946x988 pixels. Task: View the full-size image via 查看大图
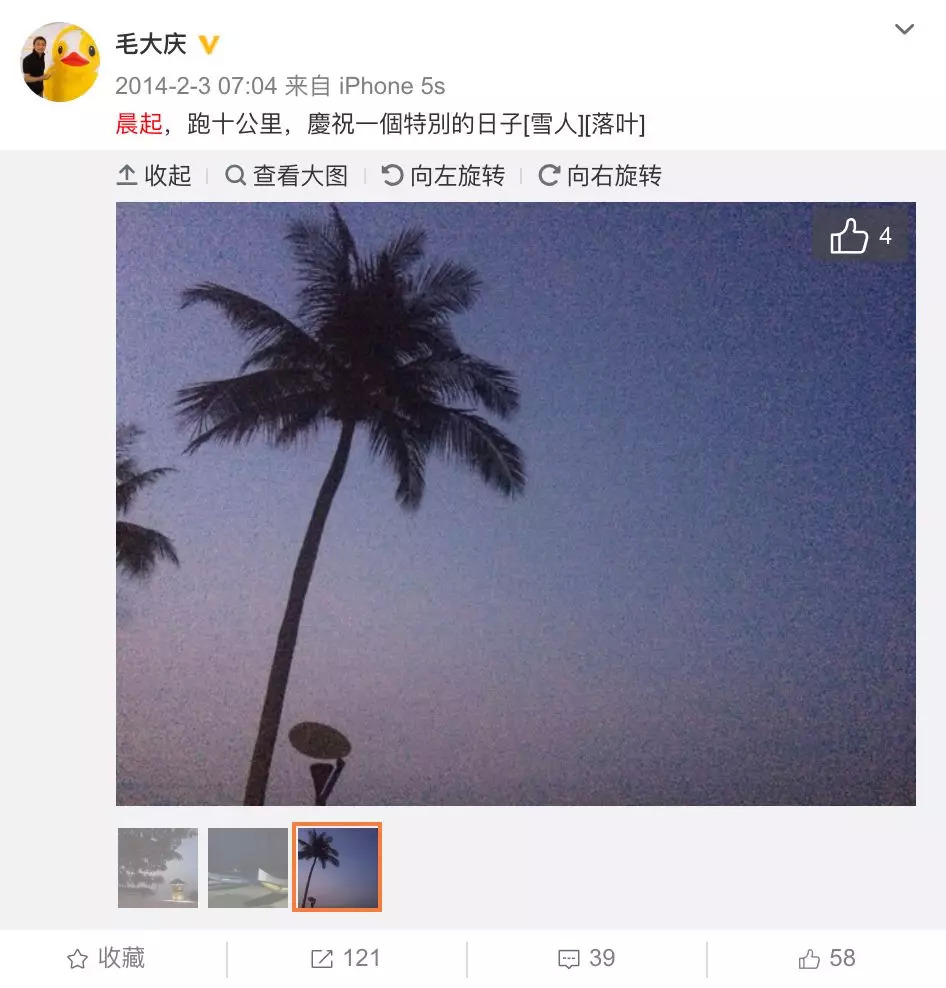pos(287,176)
